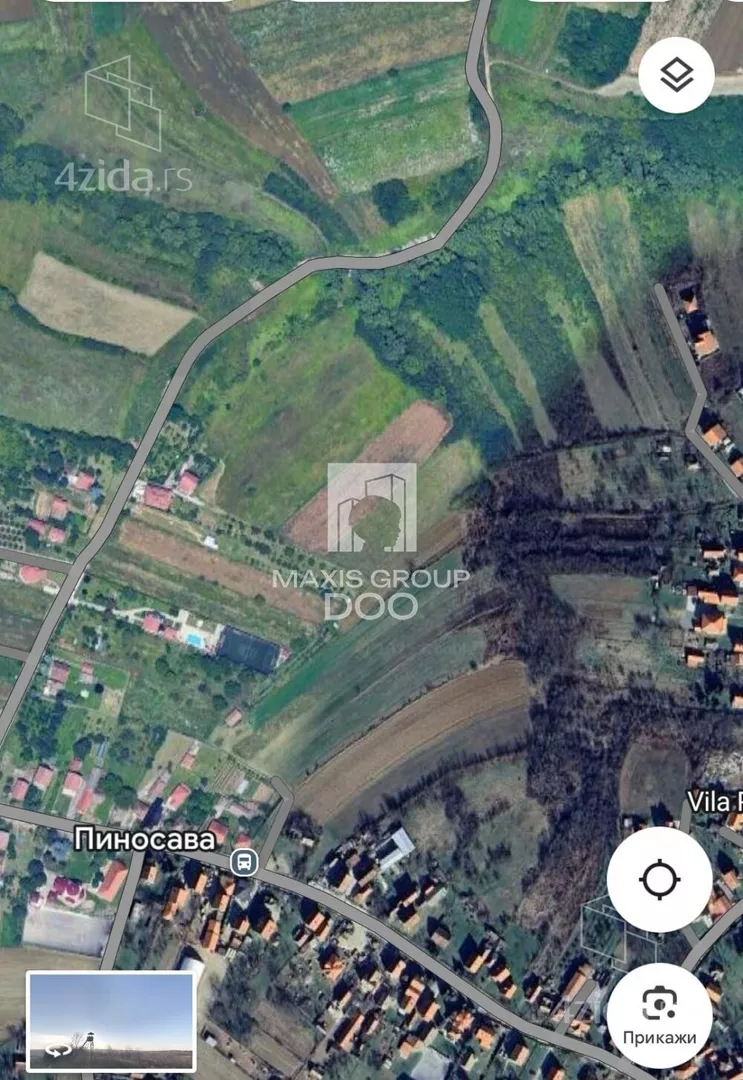
Task: Tap the Прикажи camera button
Action: click(x=659, y=1016)
